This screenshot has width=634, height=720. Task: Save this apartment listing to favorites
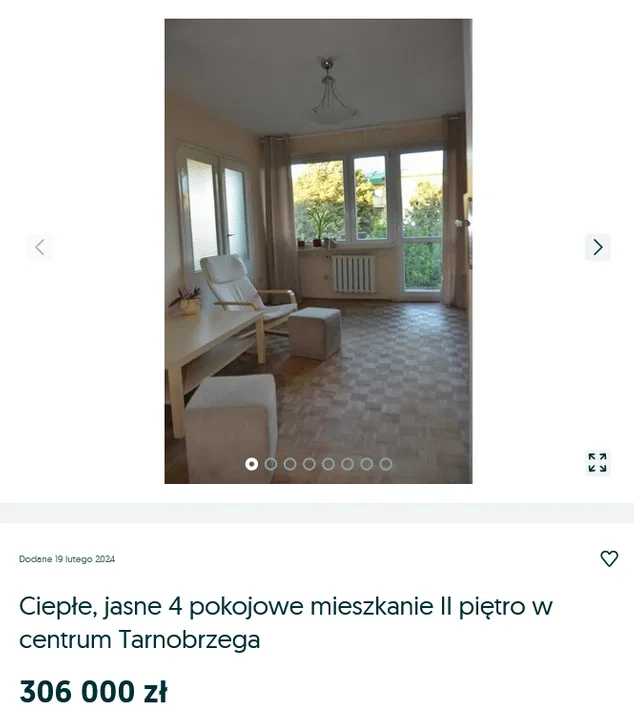pyautogui.click(x=608, y=559)
